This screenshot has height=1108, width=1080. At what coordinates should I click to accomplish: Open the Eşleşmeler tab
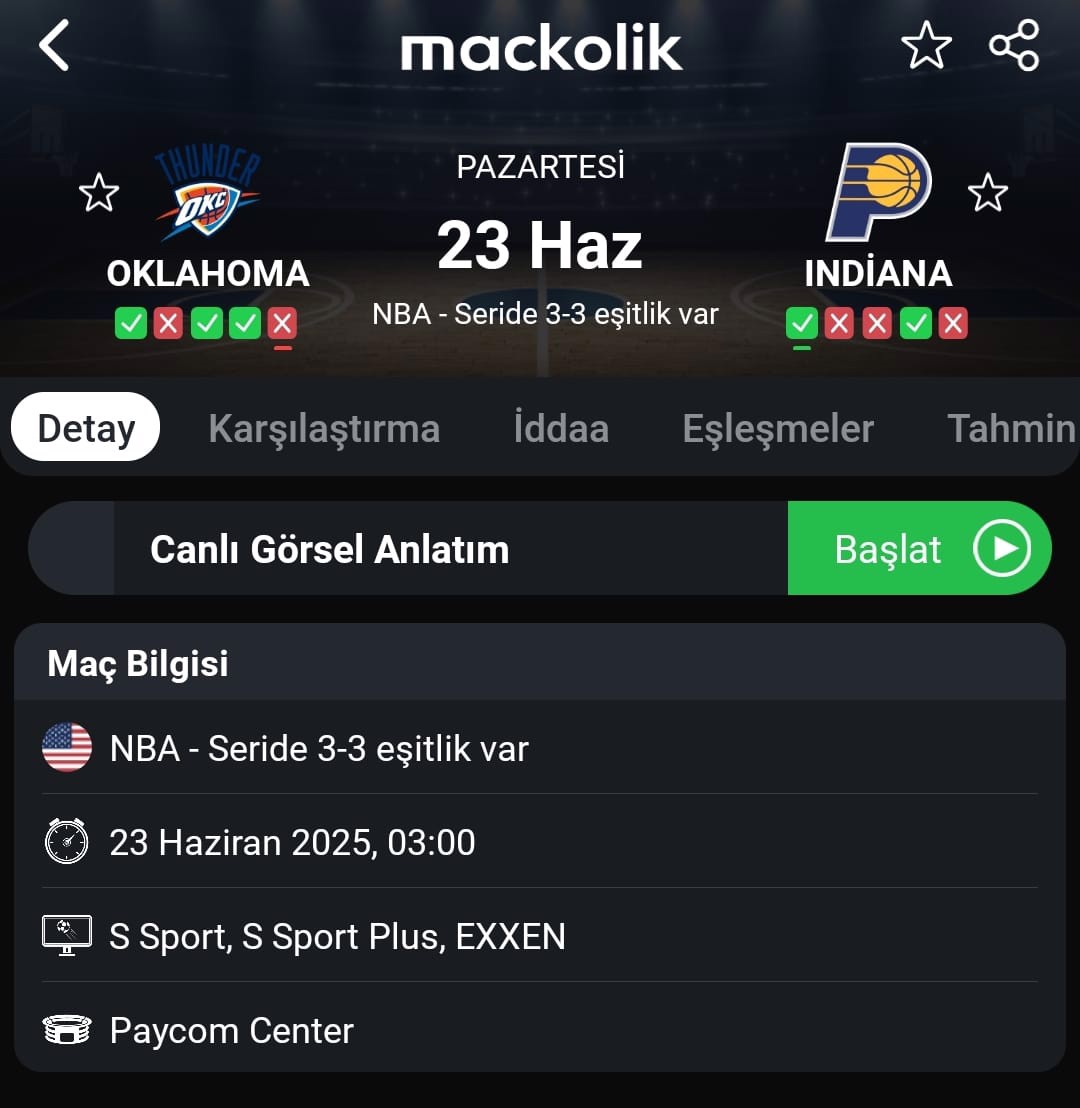click(778, 428)
